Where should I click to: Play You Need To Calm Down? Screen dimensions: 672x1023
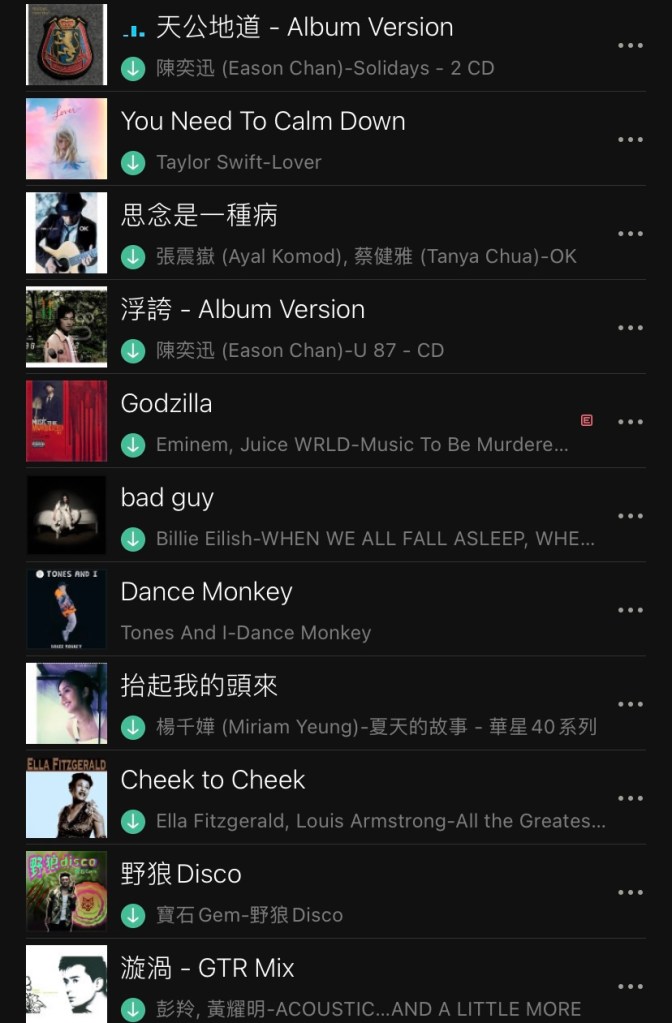tap(262, 122)
